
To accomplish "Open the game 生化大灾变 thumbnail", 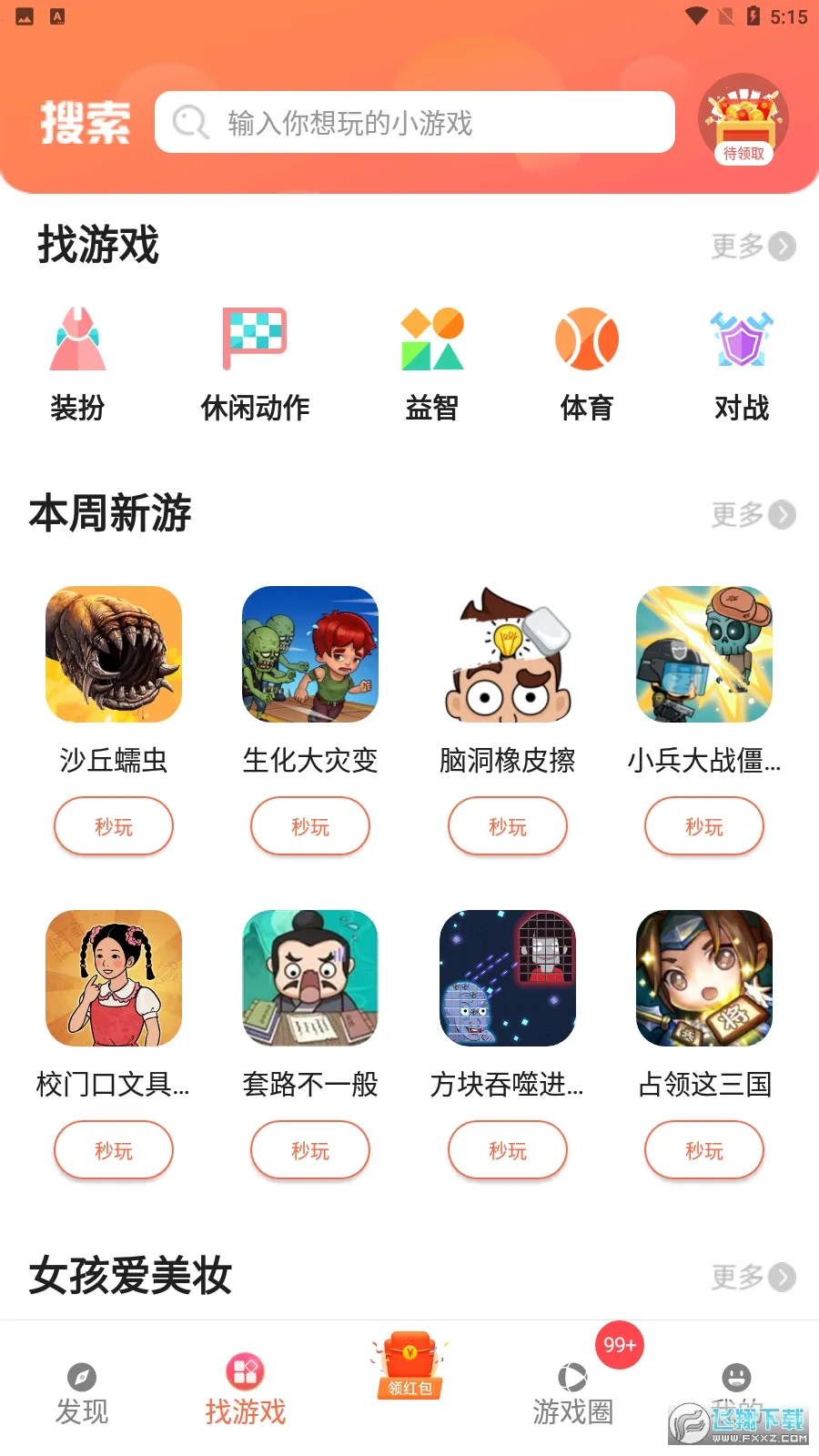I will click(310, 653).
